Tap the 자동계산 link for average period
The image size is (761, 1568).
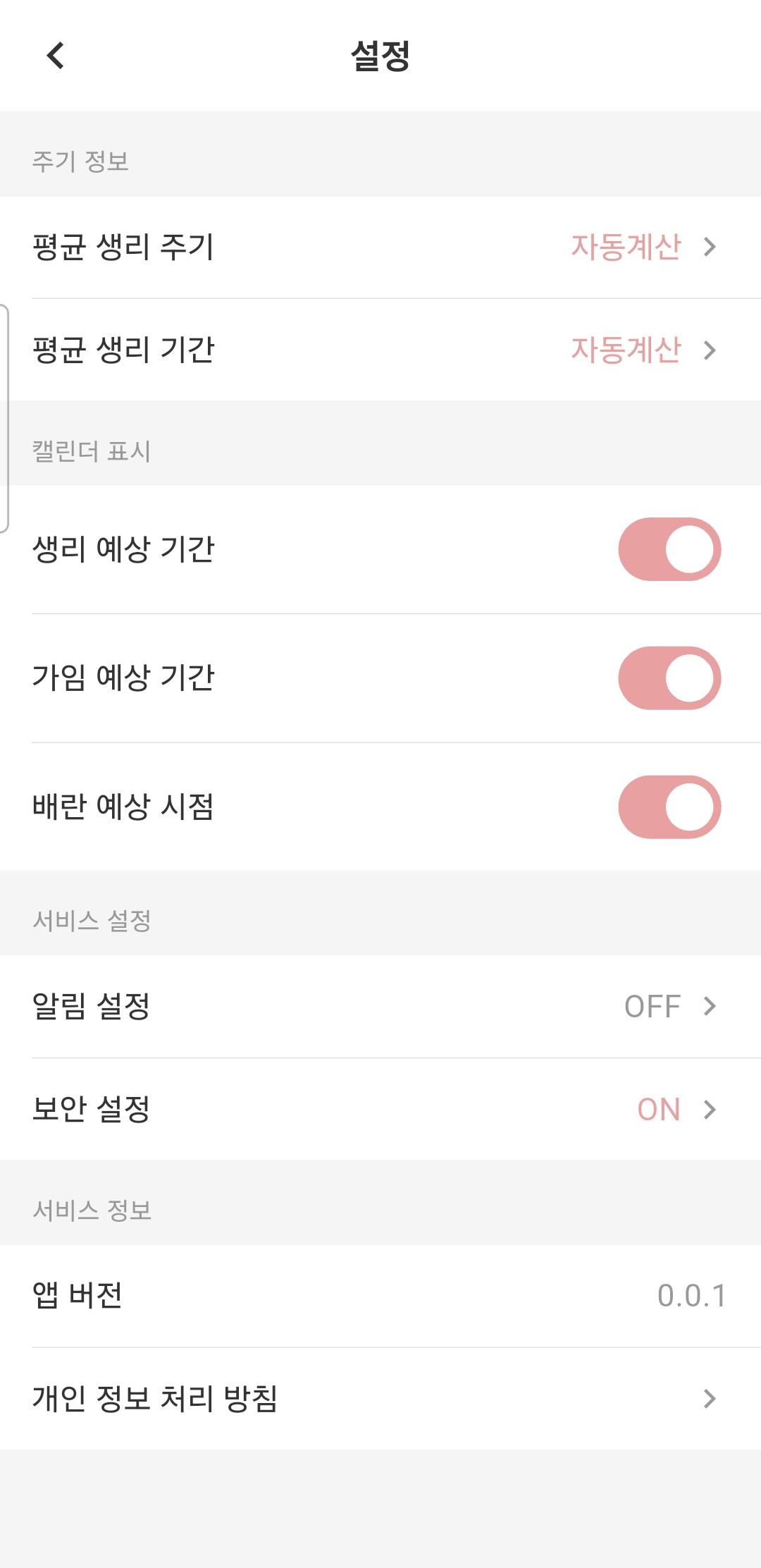624,350
